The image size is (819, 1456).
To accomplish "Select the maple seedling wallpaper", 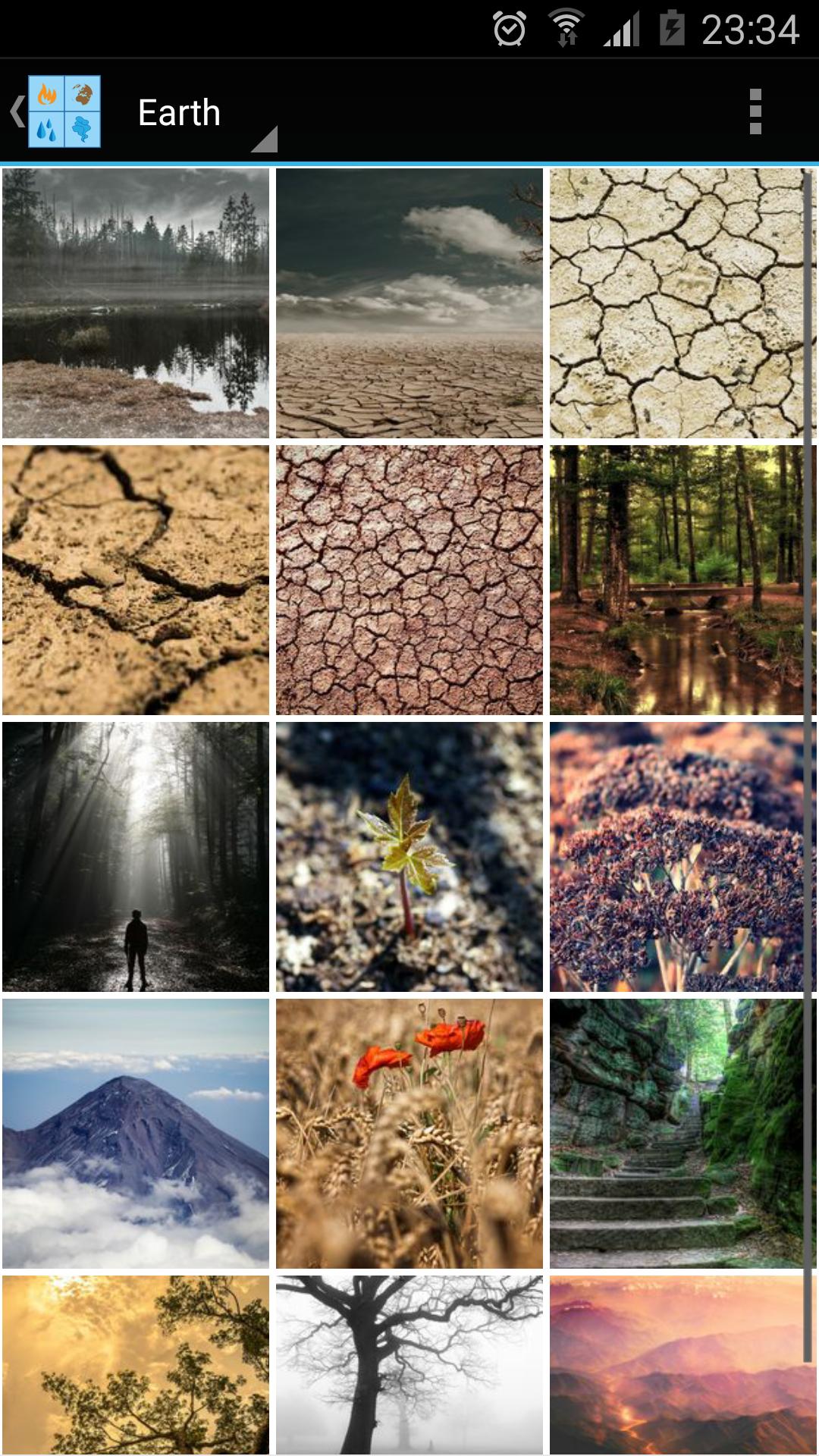I will 409,857.
